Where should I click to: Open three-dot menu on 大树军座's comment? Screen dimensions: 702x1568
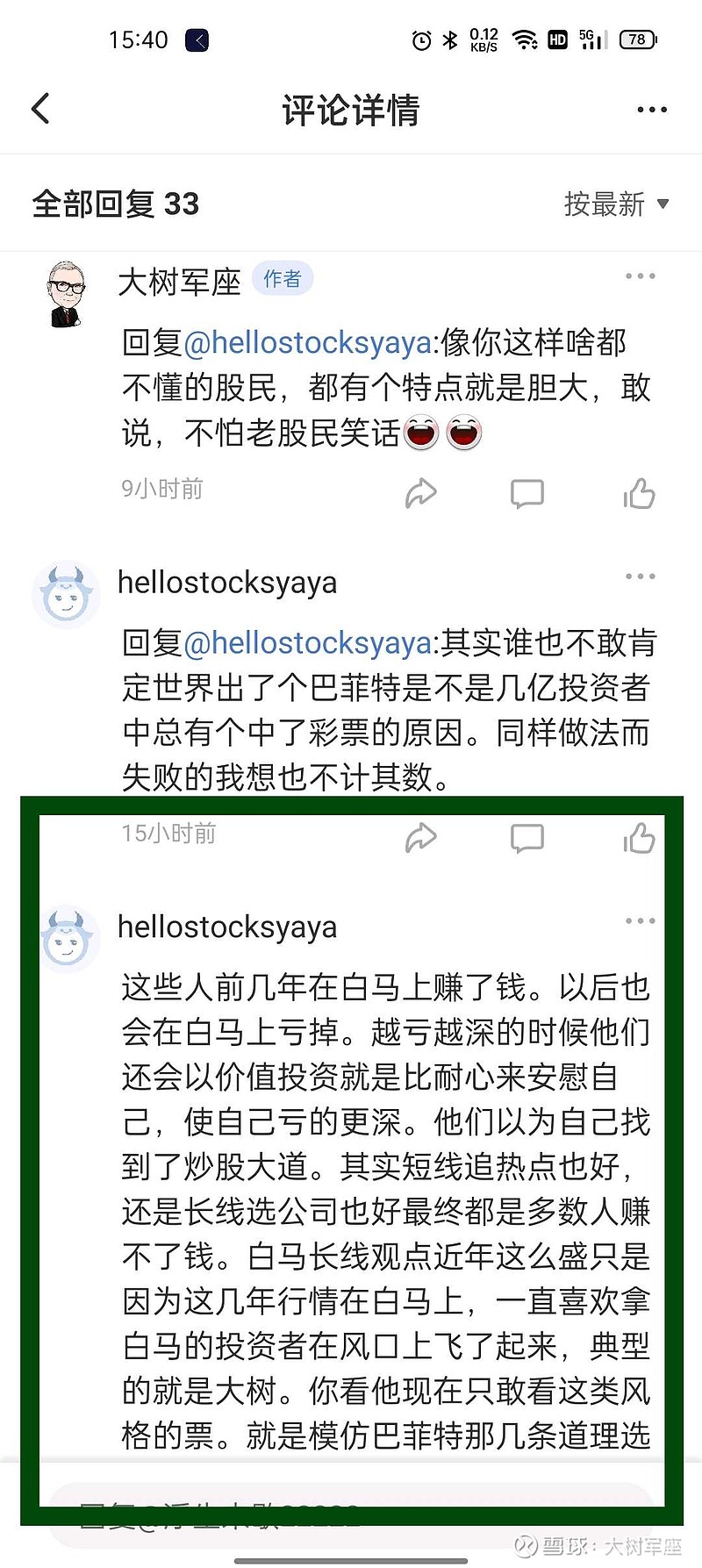click(x=641, y=276)
